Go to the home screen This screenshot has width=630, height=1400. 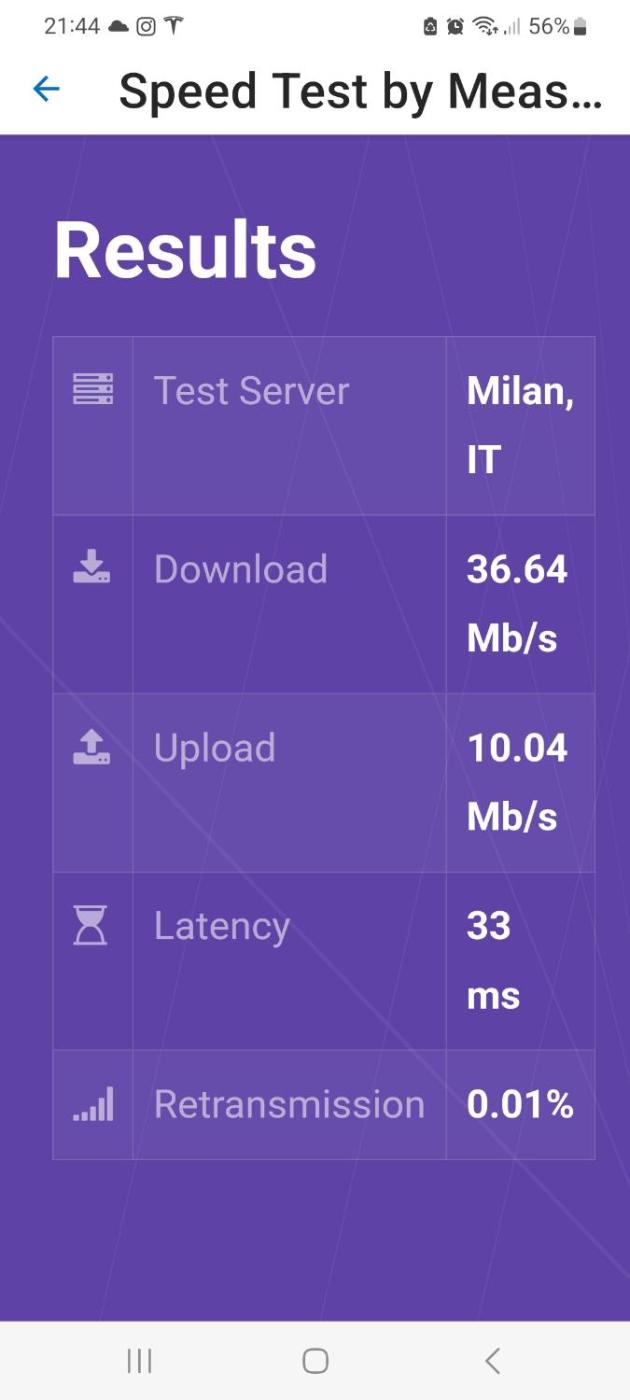coord(315,1360)
